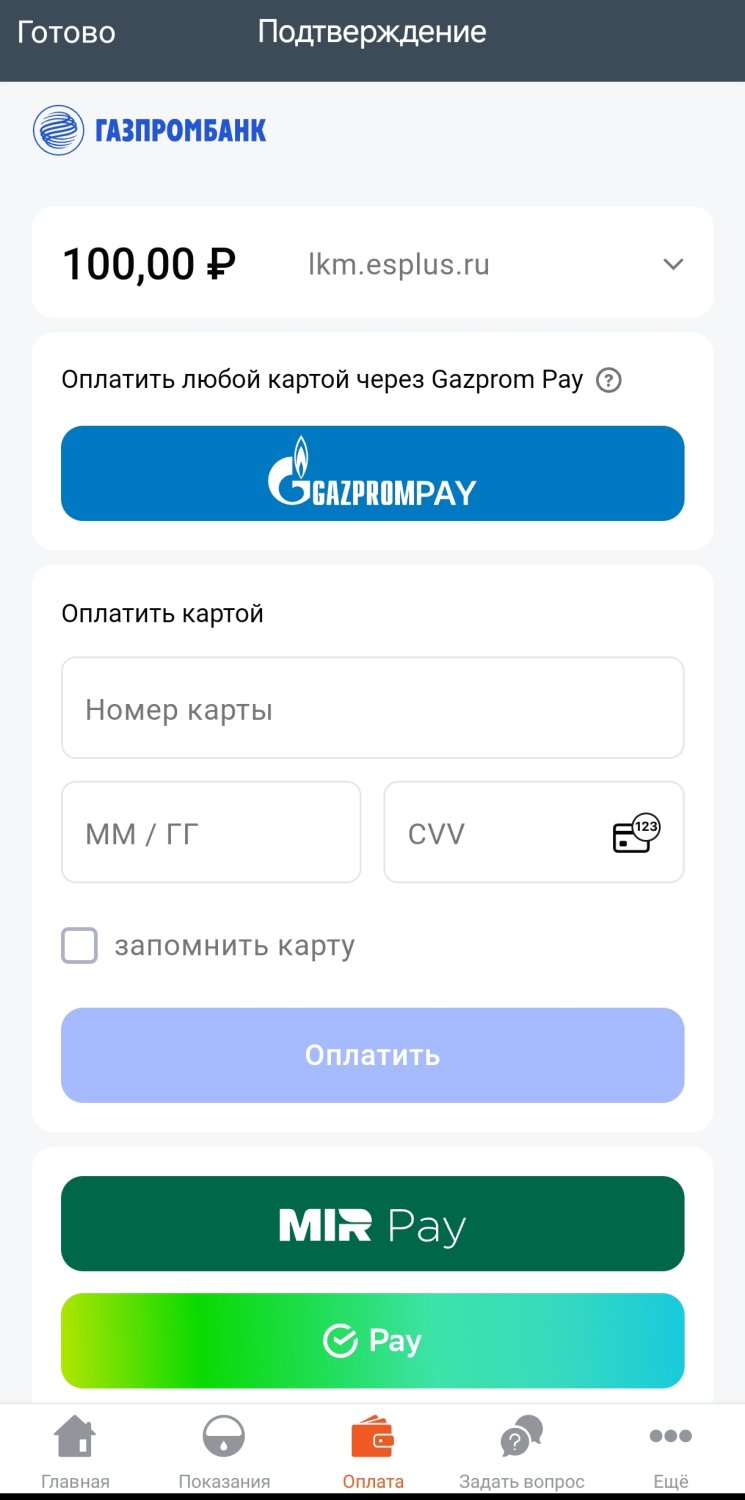Choose MIR Pay as payment method

(372, 1223)
